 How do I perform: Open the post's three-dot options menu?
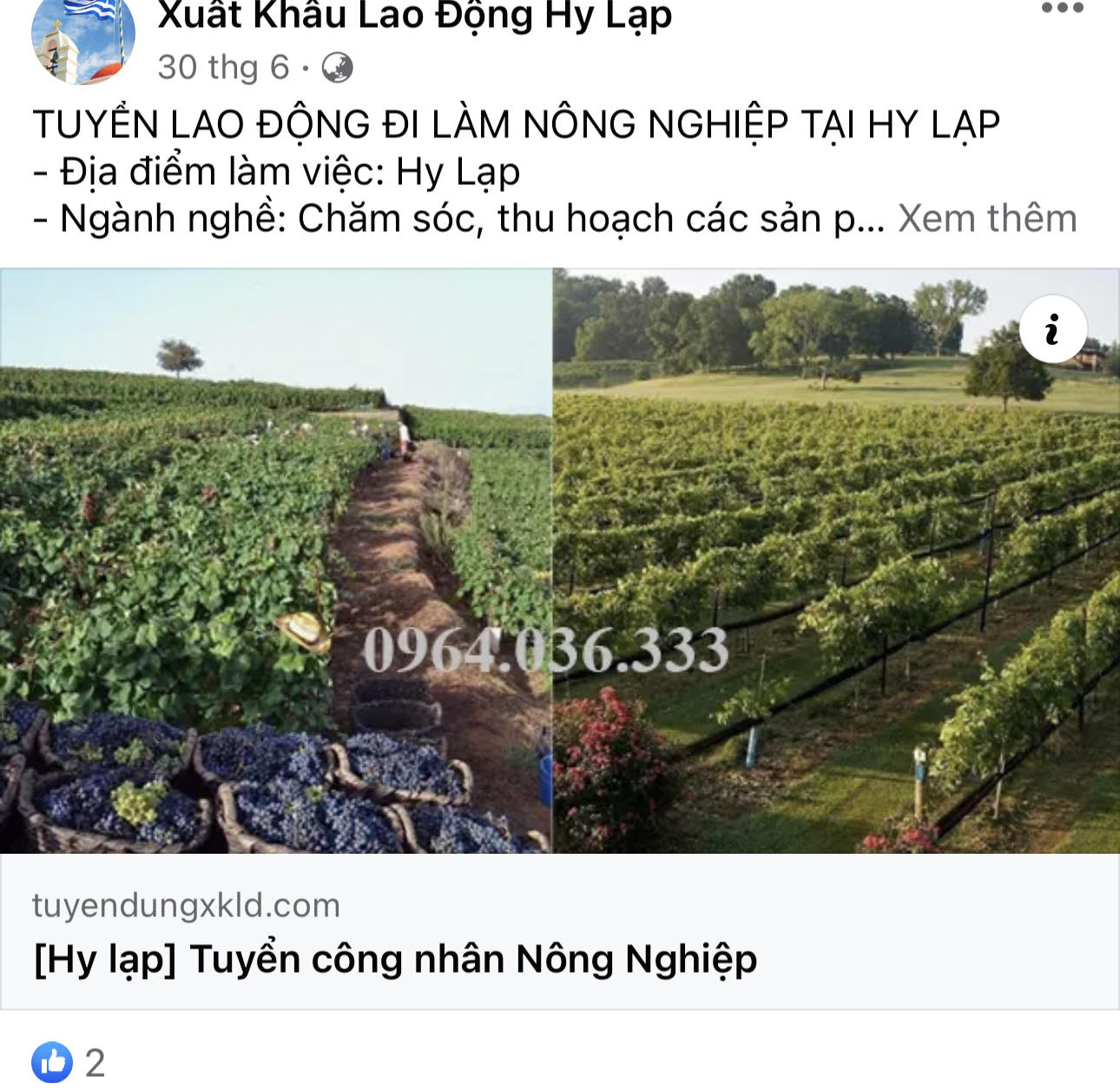[1062, 9]
